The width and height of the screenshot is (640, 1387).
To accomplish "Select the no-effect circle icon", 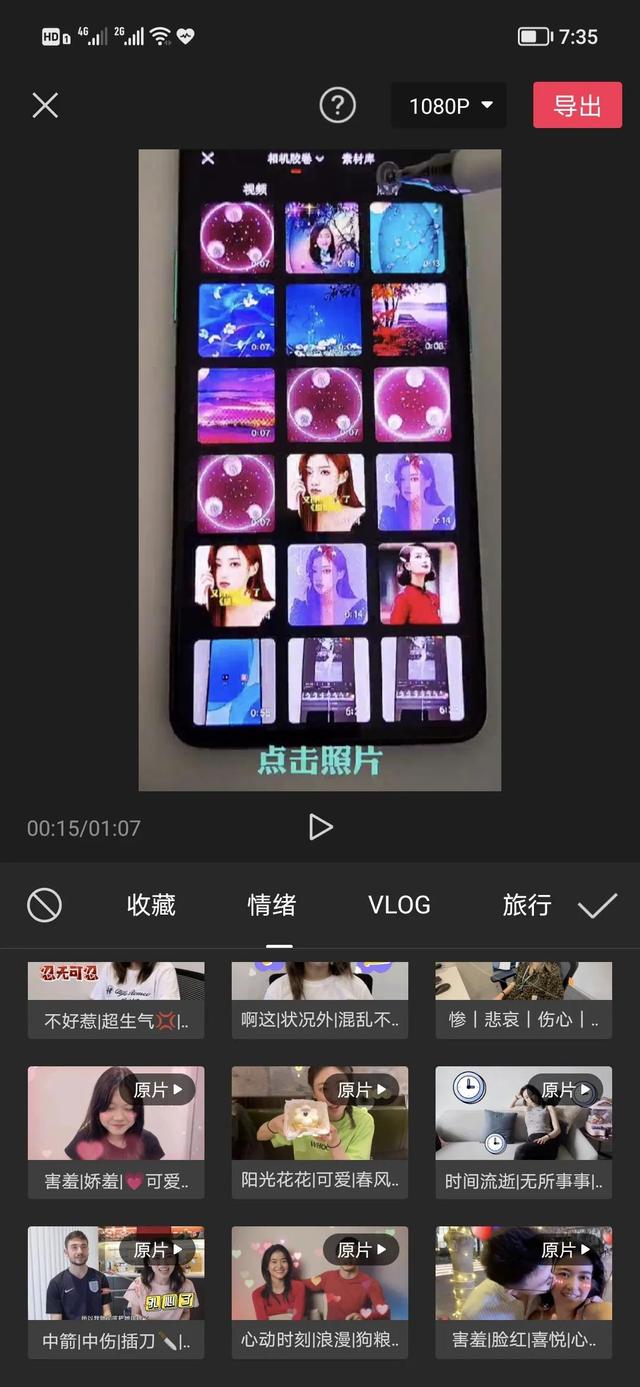I will [x=44, y=905].
